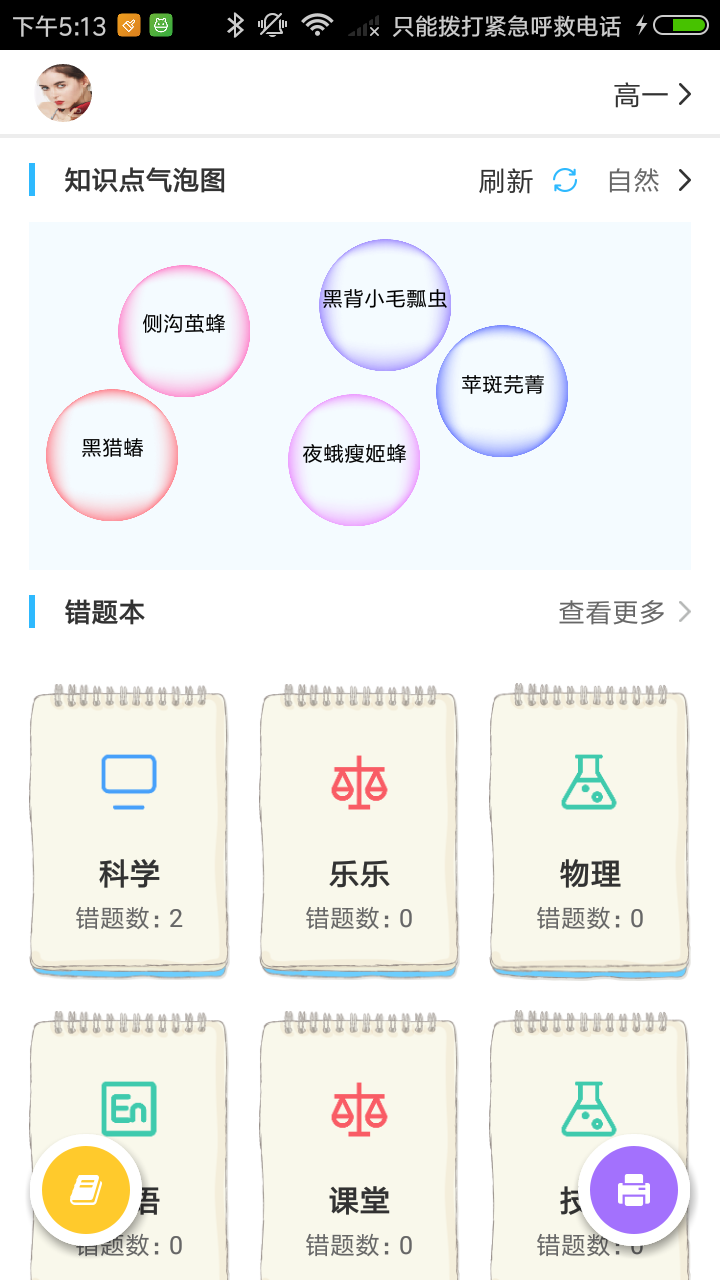Screen dimensions: 720x1280
Task: Open the 乐乐 mistake notebook
Action: click(x=359, y=832)
